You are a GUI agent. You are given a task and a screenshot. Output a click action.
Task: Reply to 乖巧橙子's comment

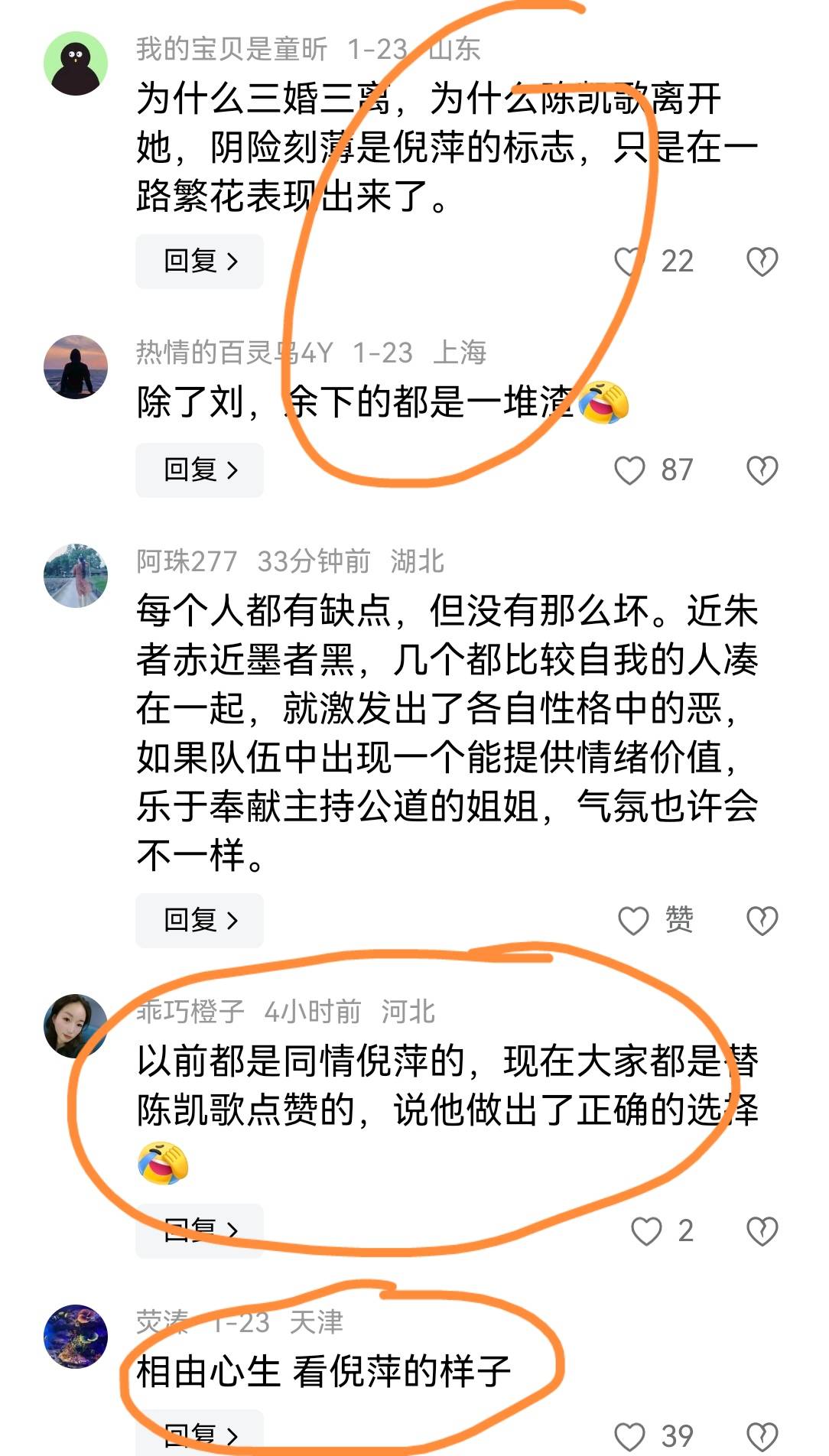[x=200, y=1230]
